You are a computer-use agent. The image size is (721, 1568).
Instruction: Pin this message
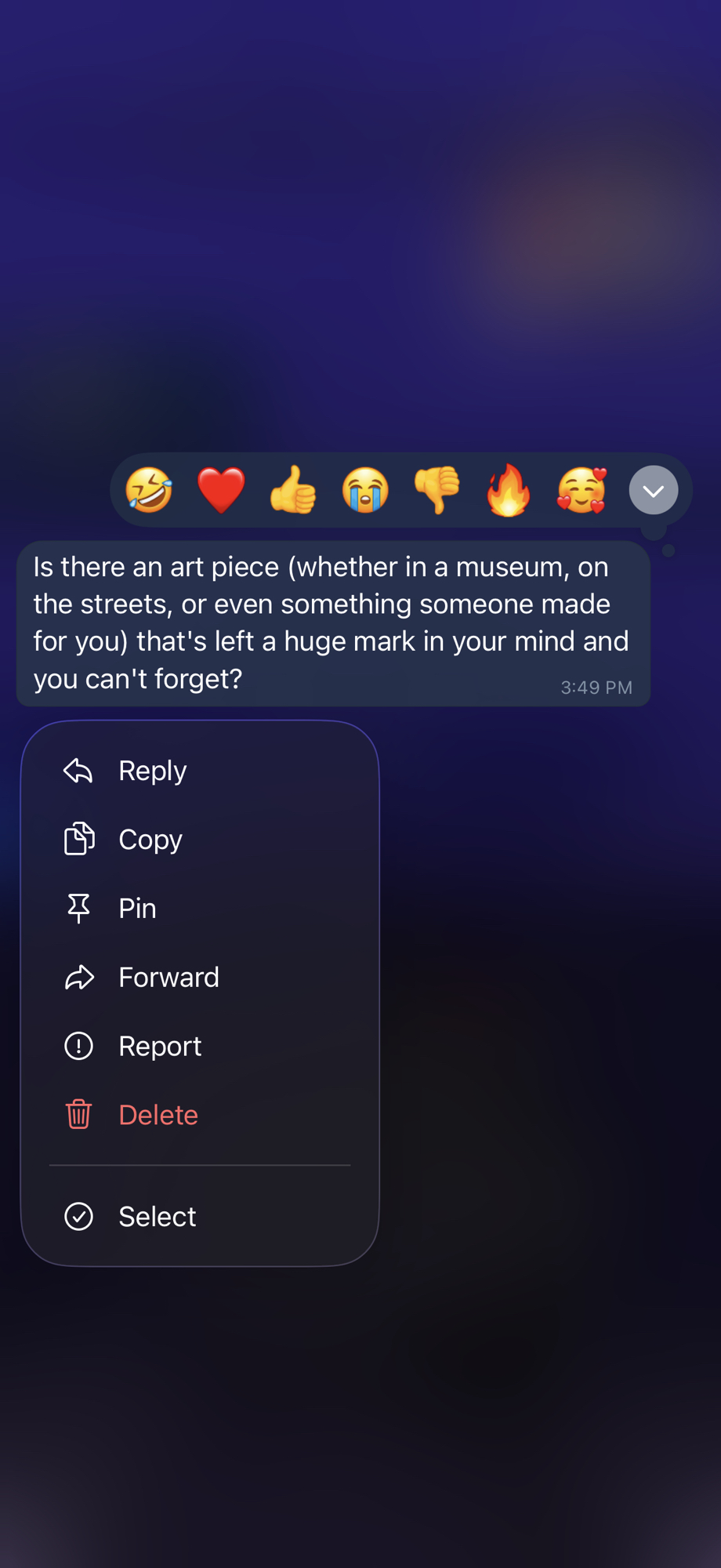(137, 909)
